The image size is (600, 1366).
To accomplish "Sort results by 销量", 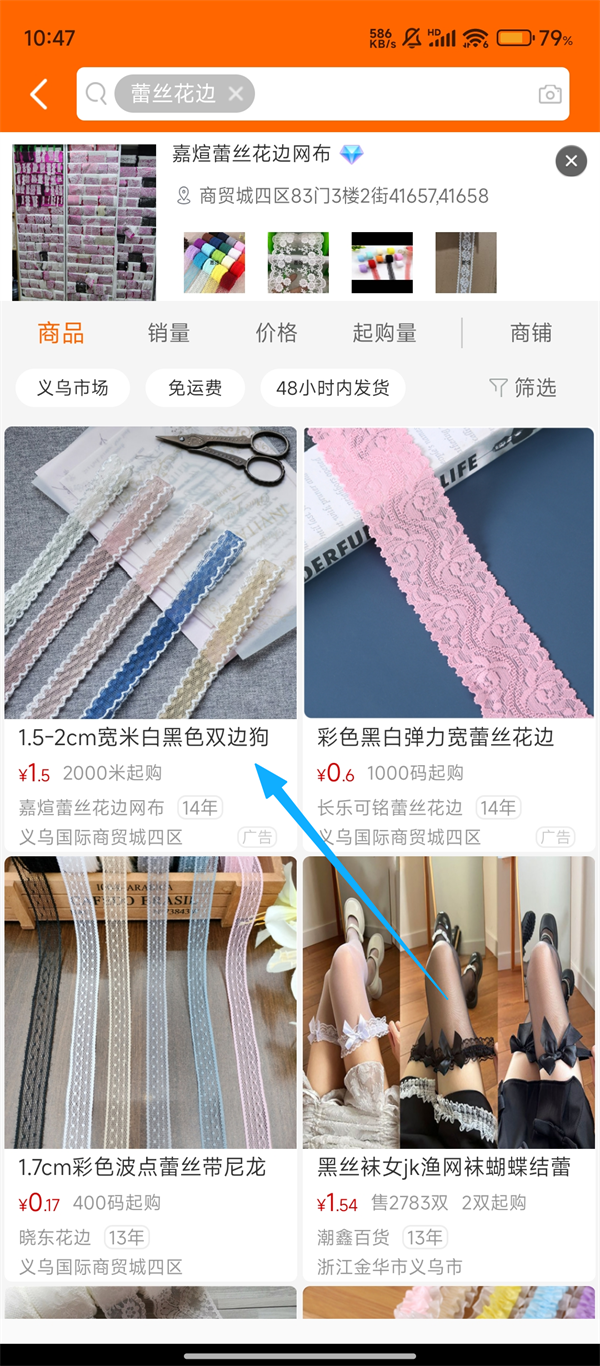I will pos(168,333).
